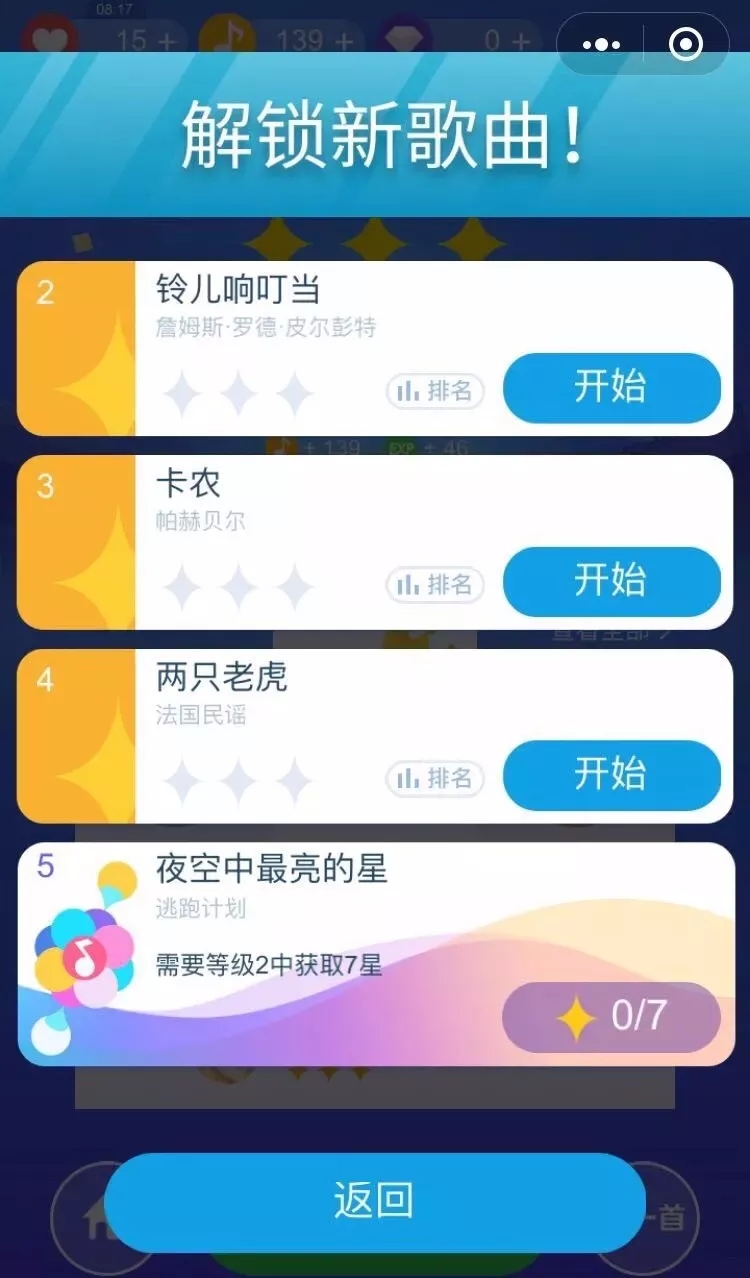Close the mini program with the circle icon
This screenshot has height=1278, width=750.
click(686, 45)
